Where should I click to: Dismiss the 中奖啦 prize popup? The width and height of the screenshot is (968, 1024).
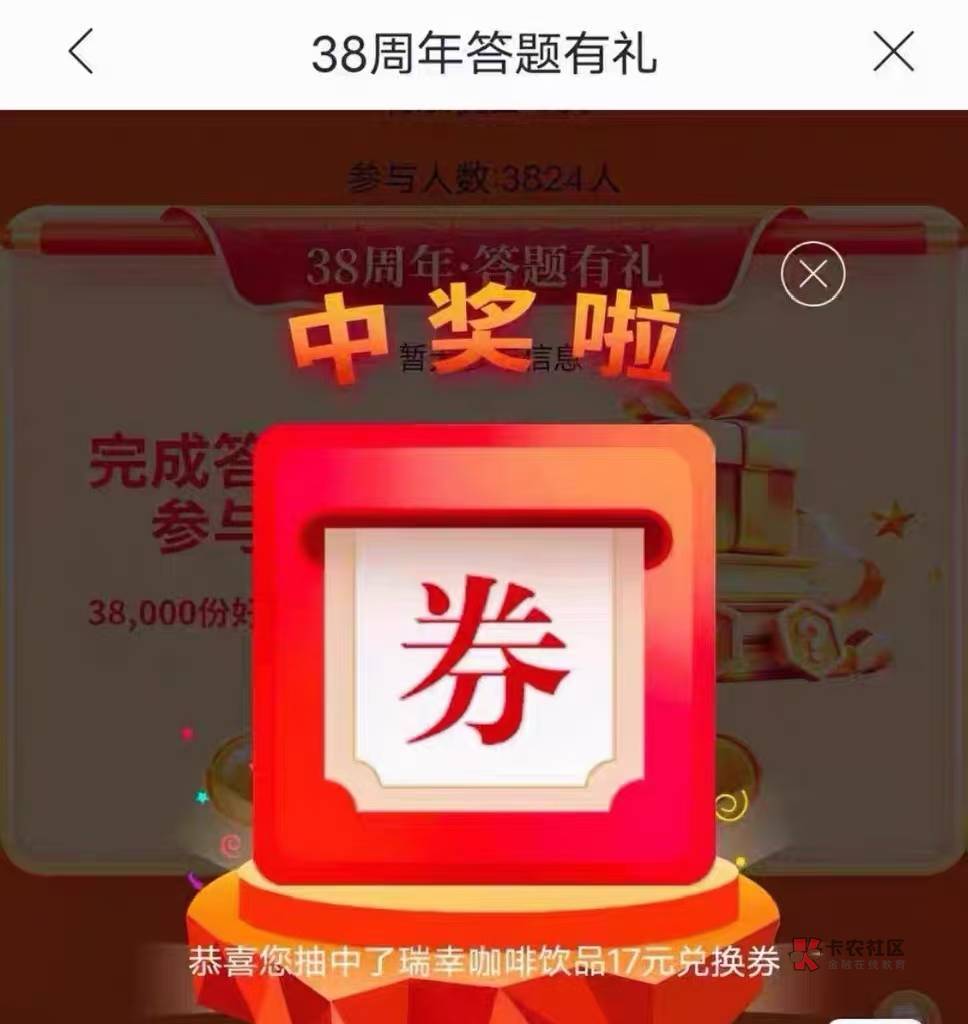(x=813, y=273)
